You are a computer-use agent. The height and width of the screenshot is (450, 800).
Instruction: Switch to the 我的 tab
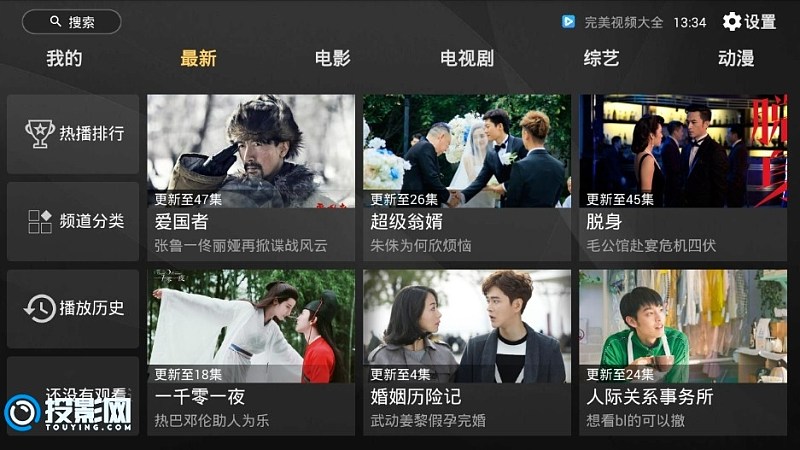click(64, 58)
